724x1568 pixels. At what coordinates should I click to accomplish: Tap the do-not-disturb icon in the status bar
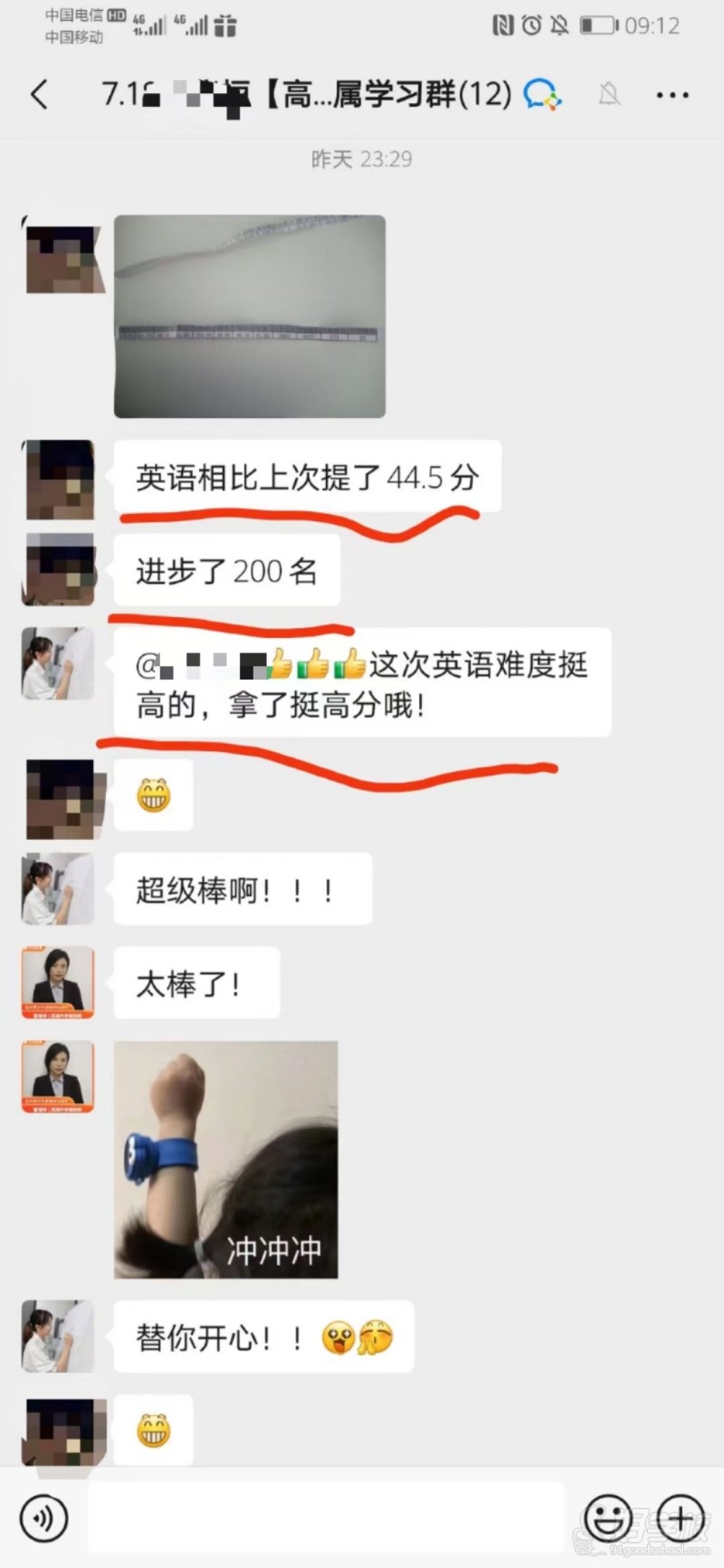[x=559, y=26]
